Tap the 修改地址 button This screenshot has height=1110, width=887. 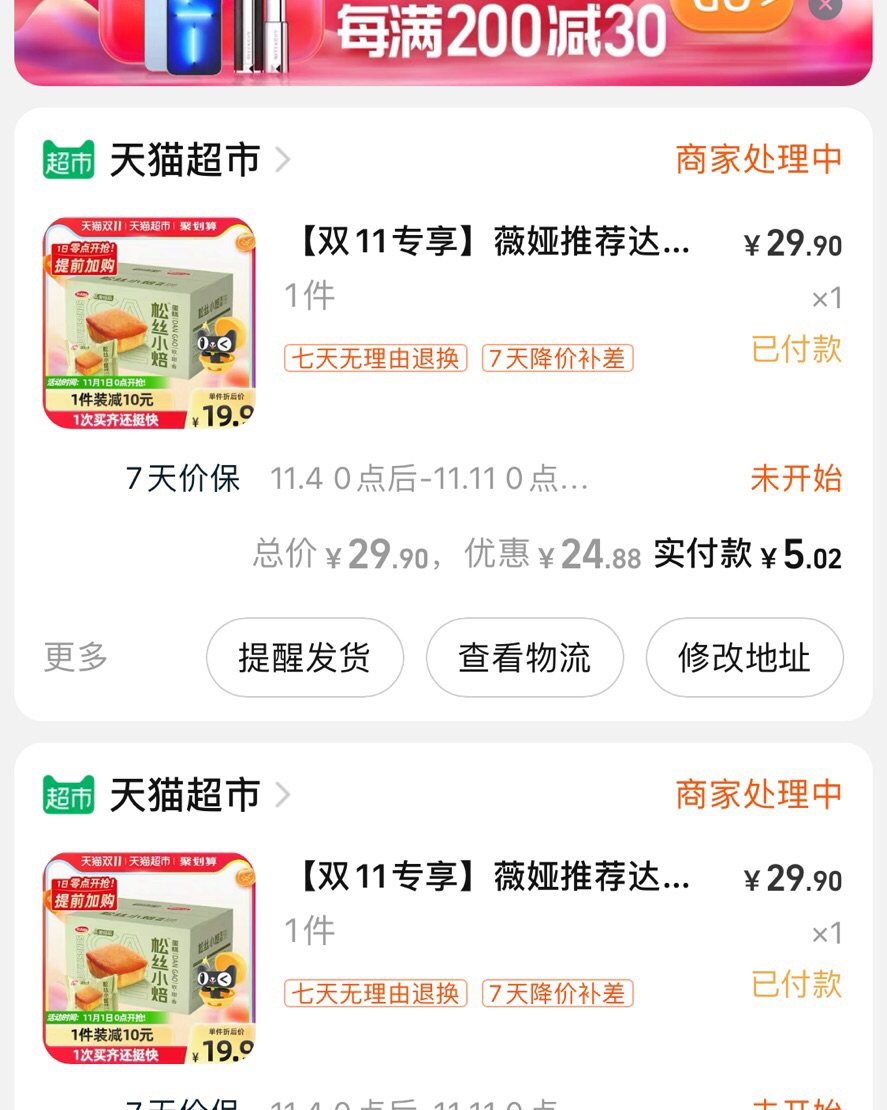[x=744, y=657]
